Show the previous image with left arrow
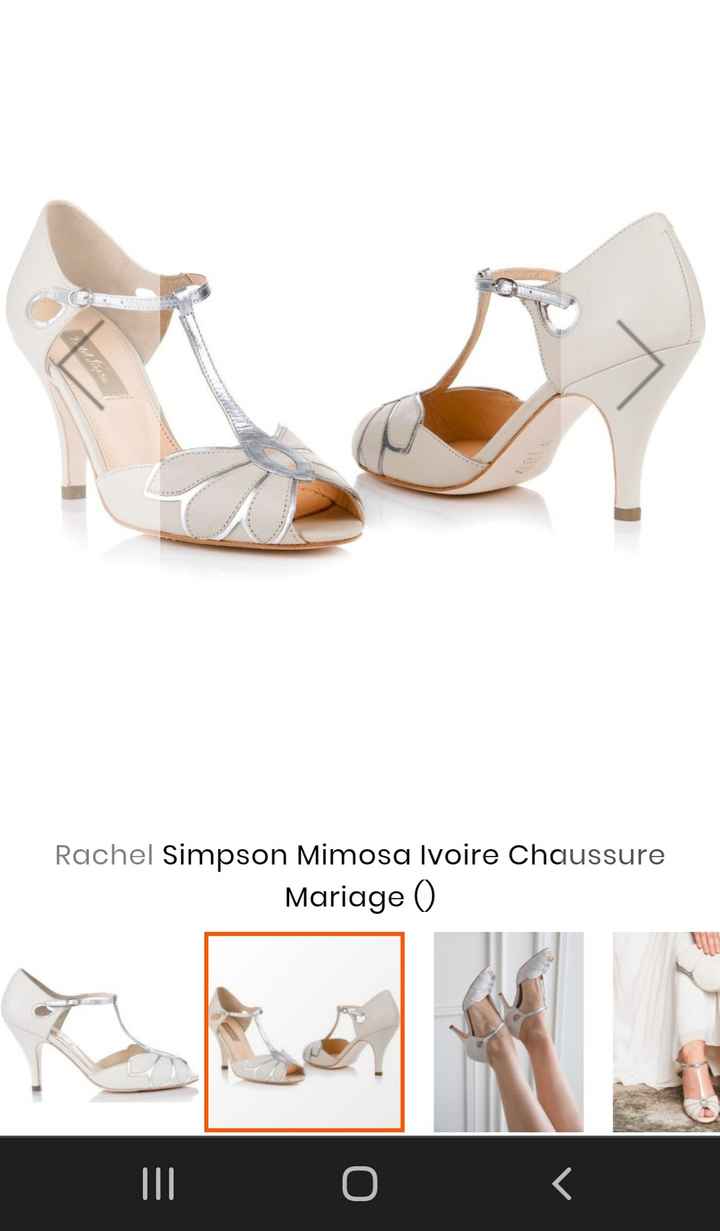This screenshot has height=1231, width=720. click(x=80, y=365)
